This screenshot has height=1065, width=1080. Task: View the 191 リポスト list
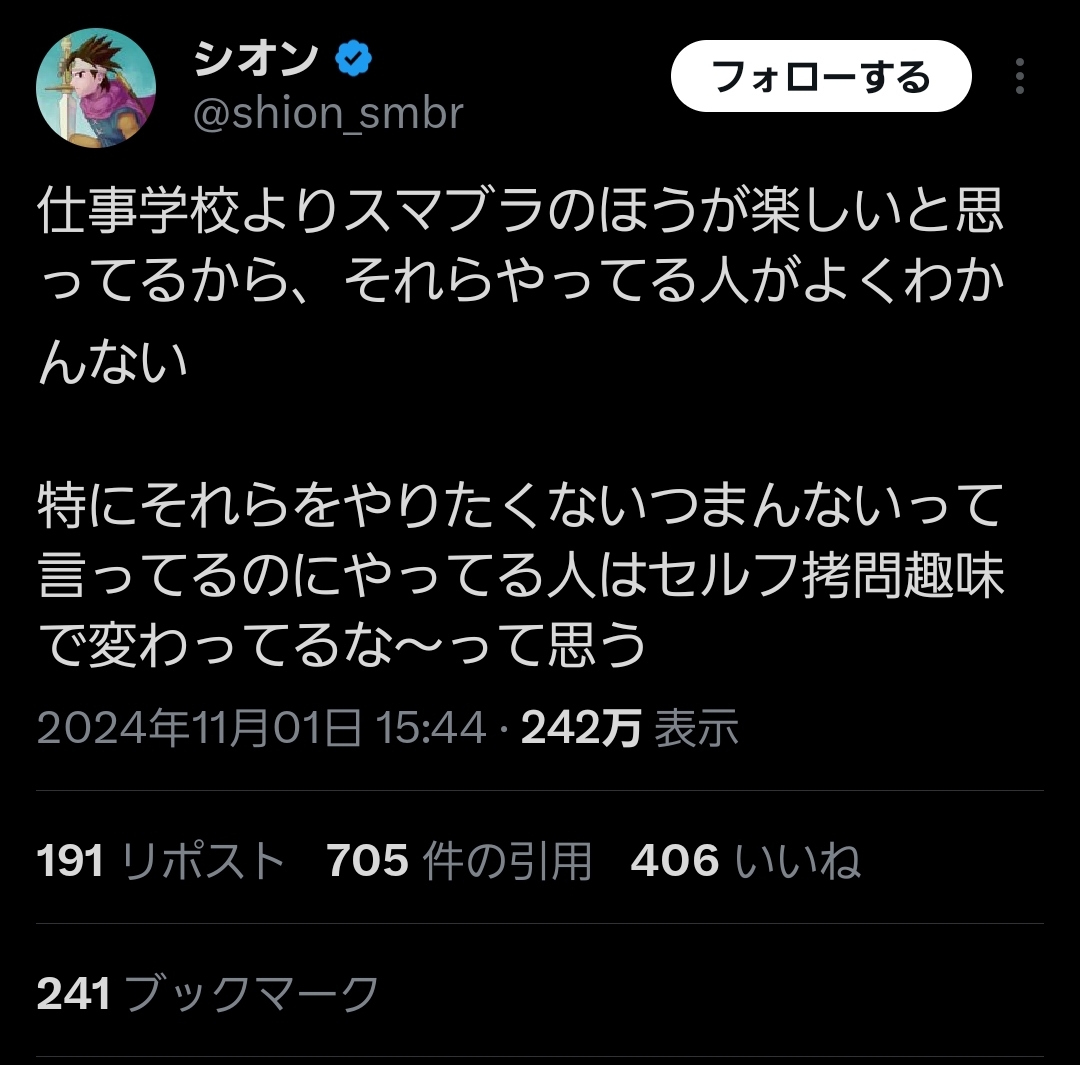pos(161,861)
